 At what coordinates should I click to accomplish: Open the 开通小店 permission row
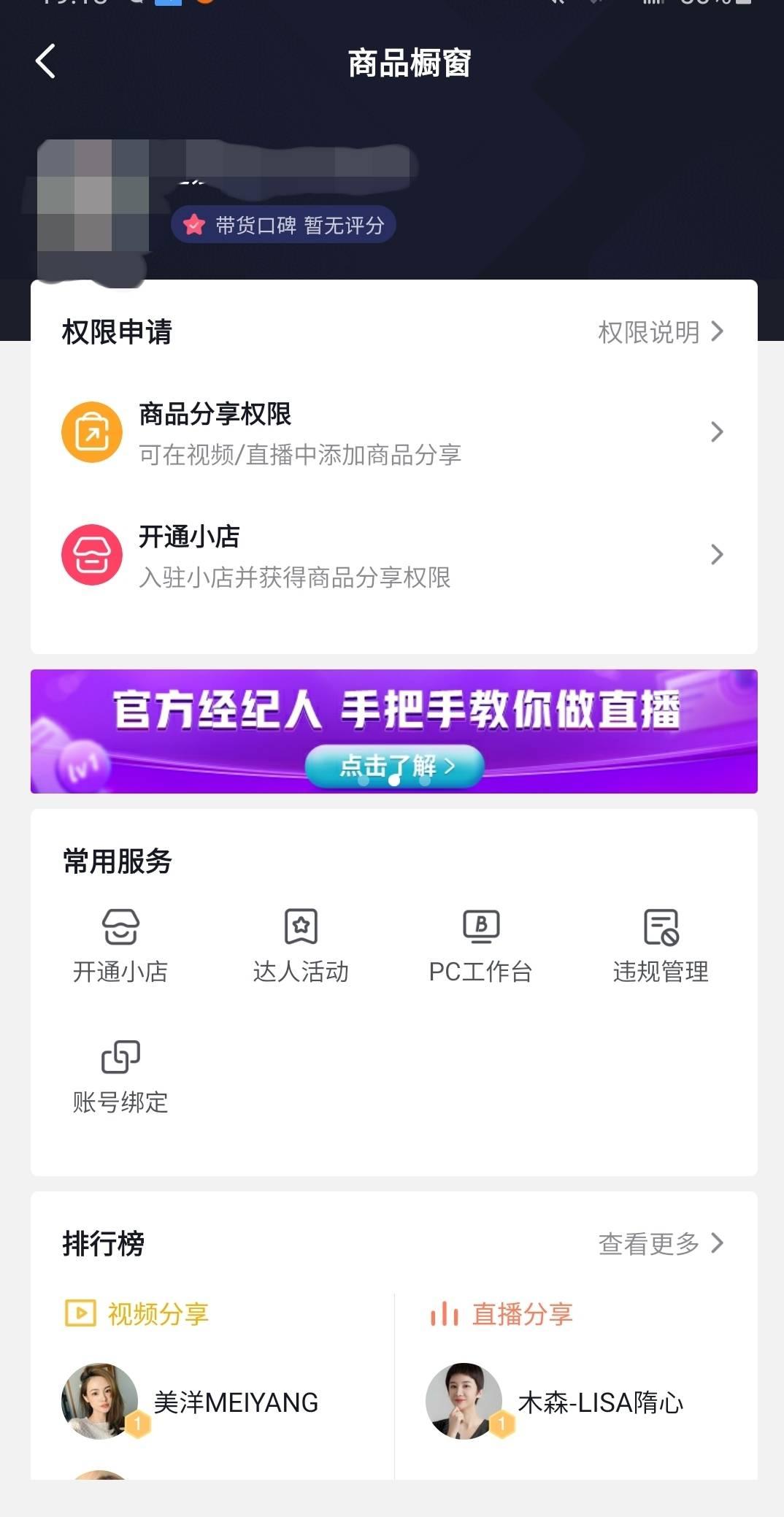(x=393, y=556)
